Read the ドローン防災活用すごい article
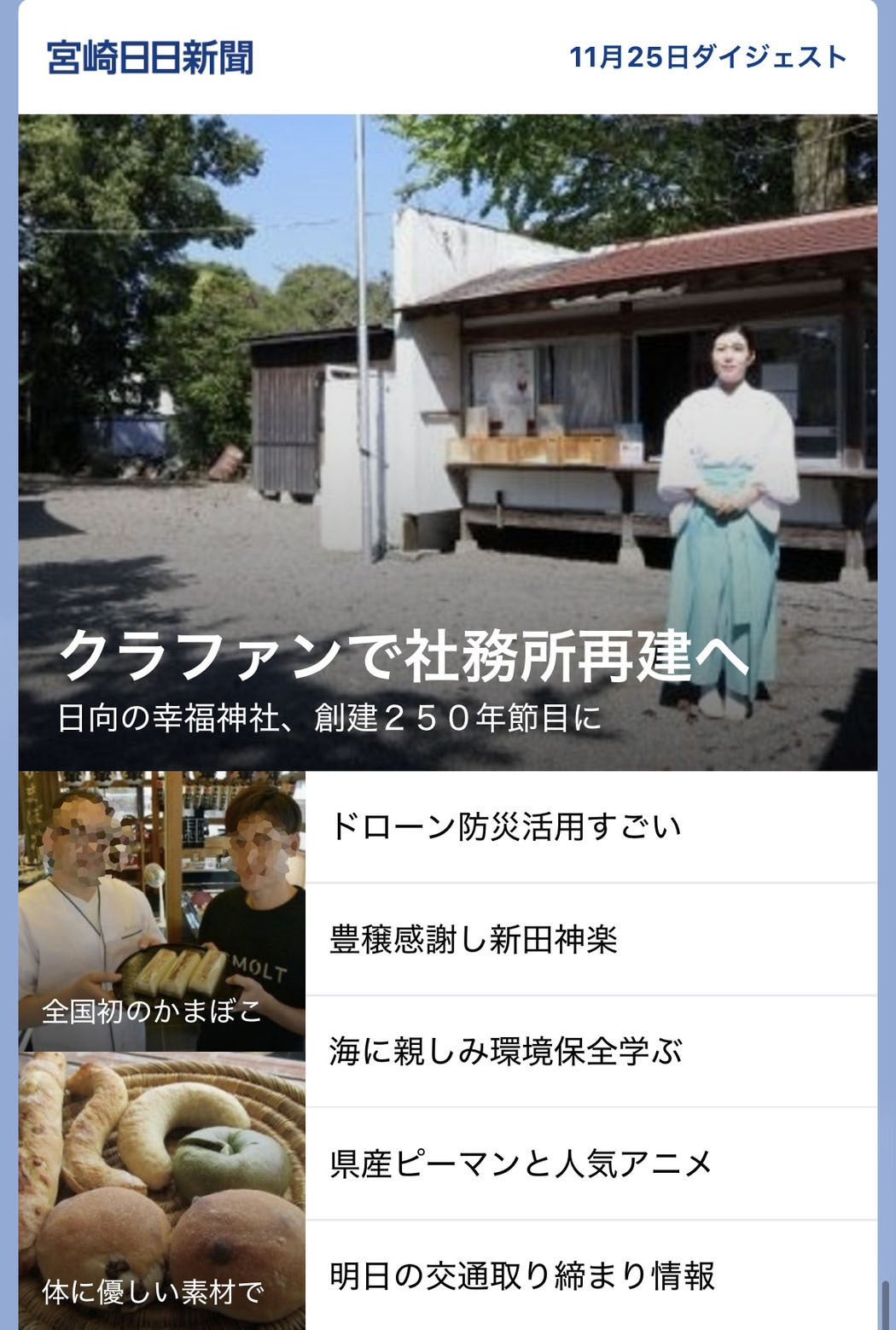 pos(505,826)
